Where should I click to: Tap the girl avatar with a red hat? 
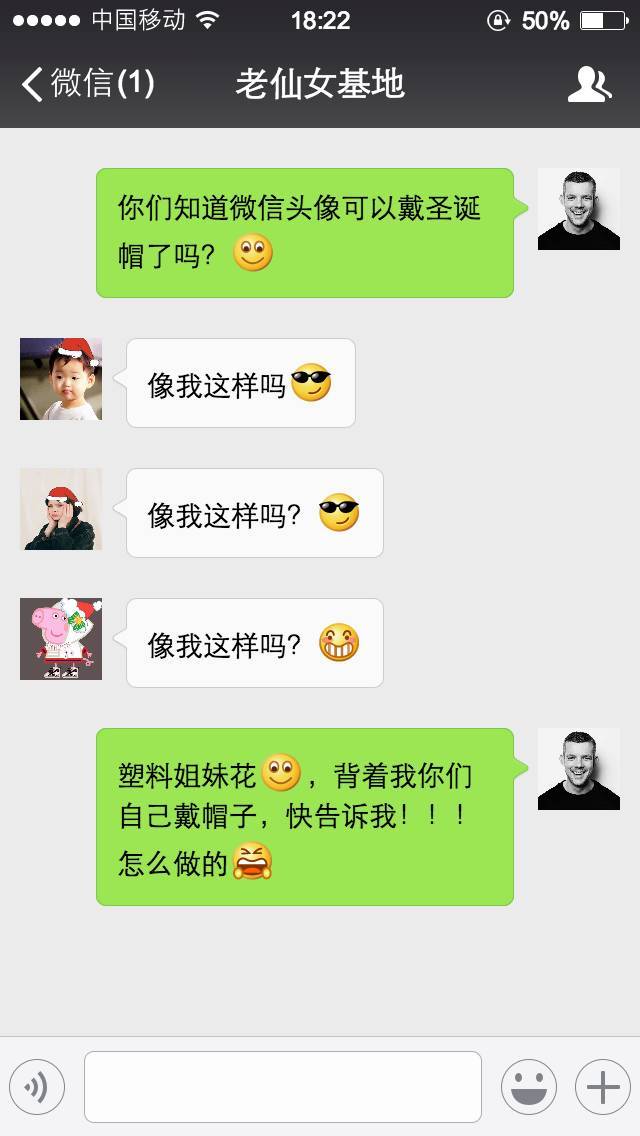61,509
